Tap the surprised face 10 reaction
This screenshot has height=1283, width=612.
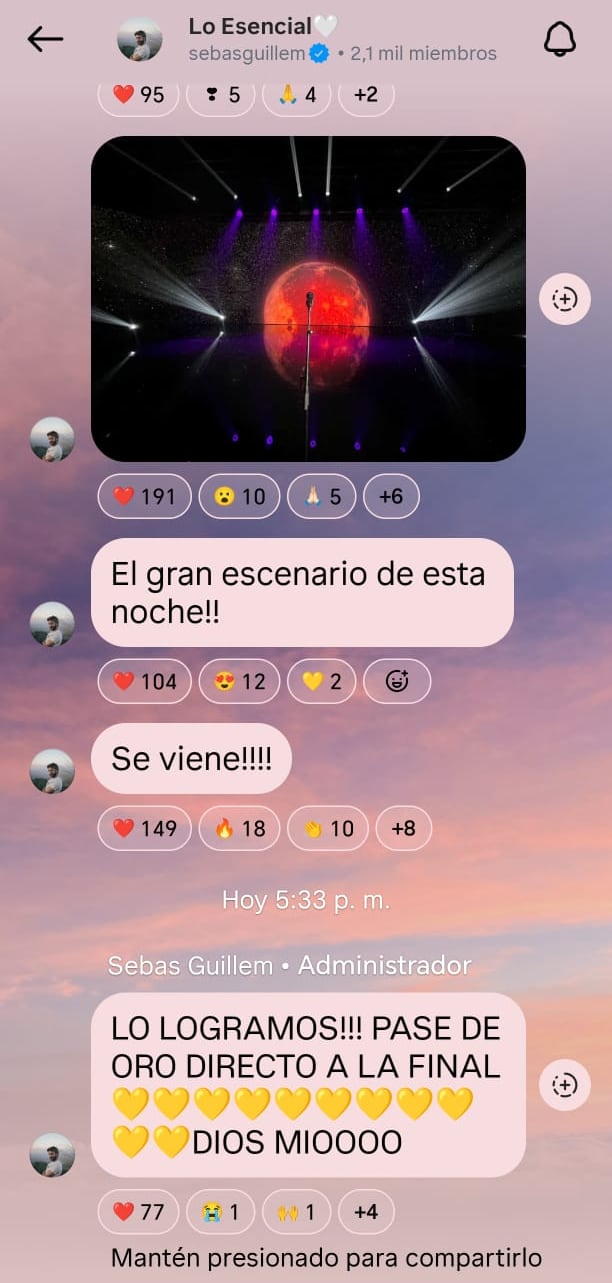(x=240, y=496)
